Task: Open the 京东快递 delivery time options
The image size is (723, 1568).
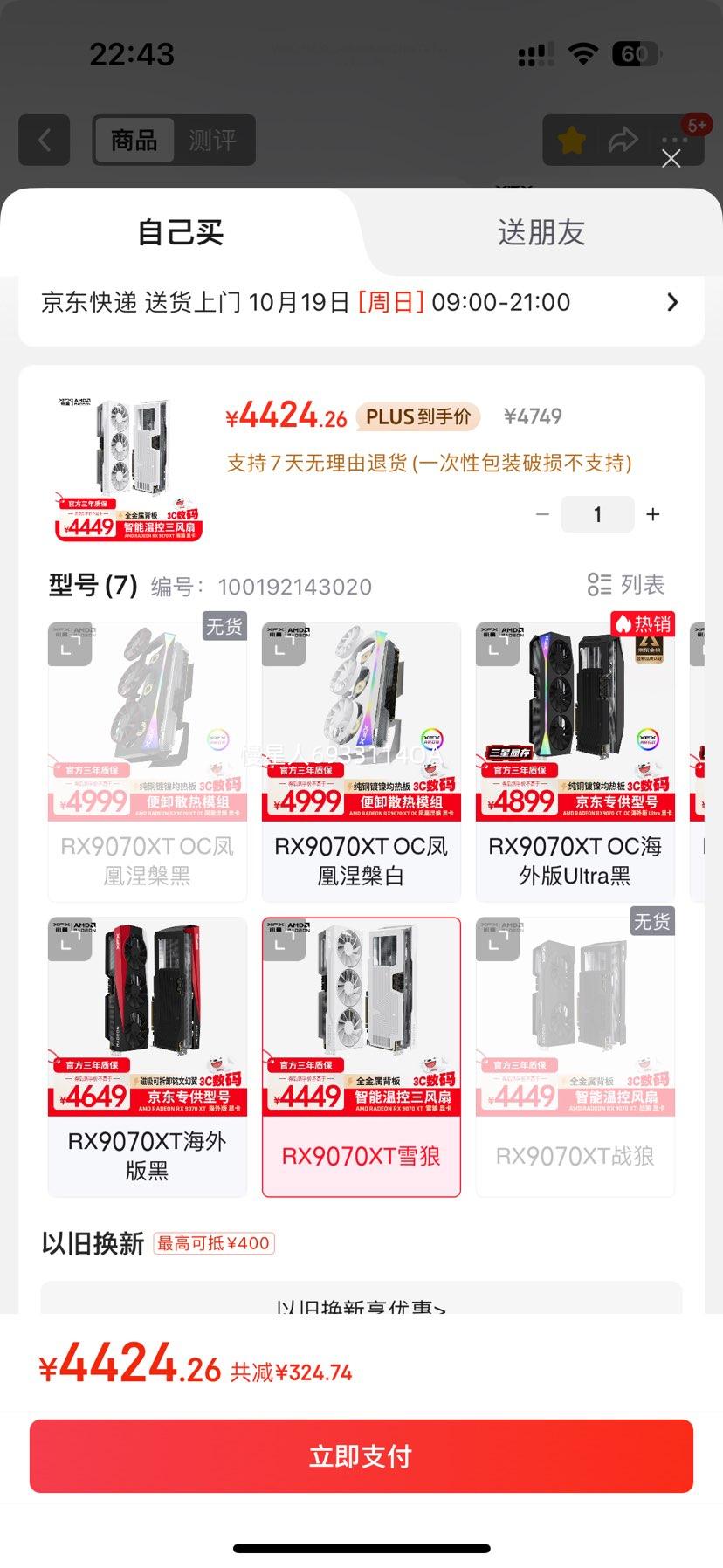Action: point(361,303)
